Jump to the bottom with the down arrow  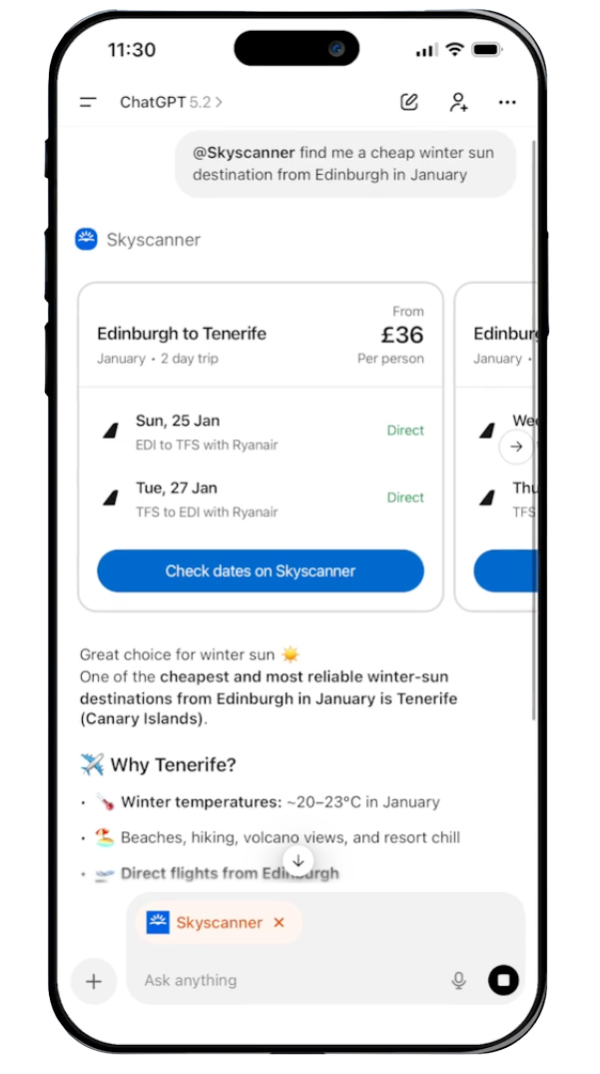(298, 860)
